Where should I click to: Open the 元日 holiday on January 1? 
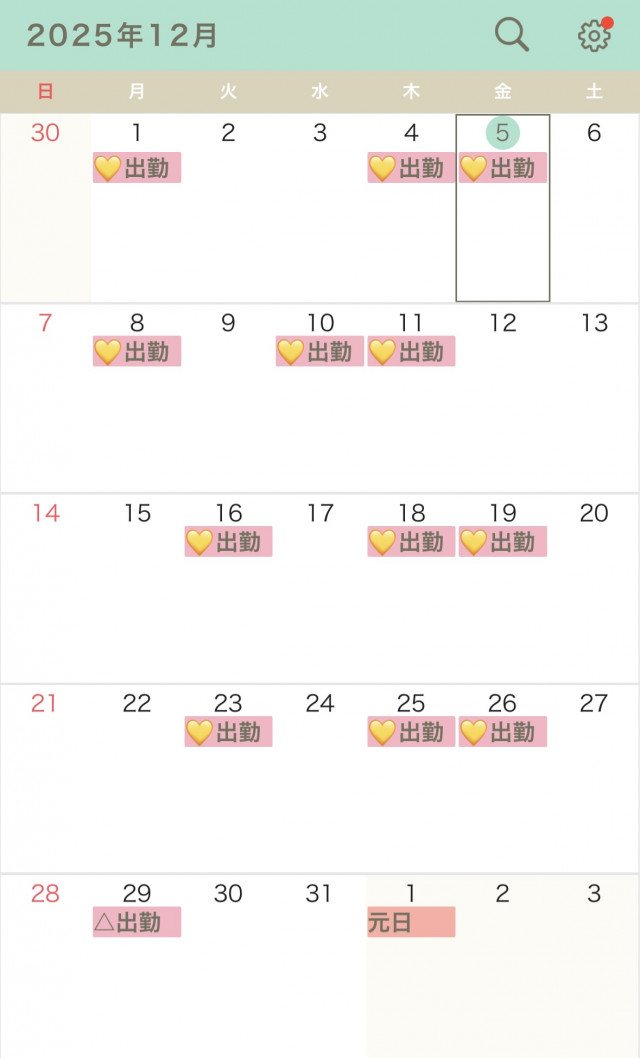[x=411, y=922]
